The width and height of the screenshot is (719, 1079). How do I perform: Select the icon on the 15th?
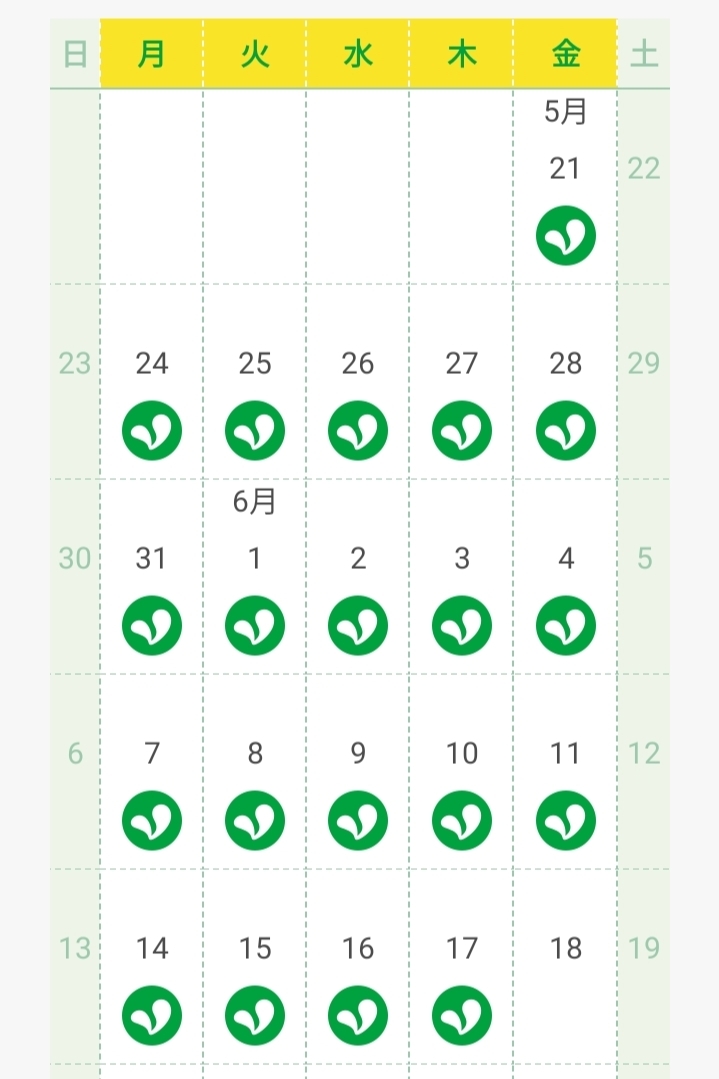click(255, 1015)
